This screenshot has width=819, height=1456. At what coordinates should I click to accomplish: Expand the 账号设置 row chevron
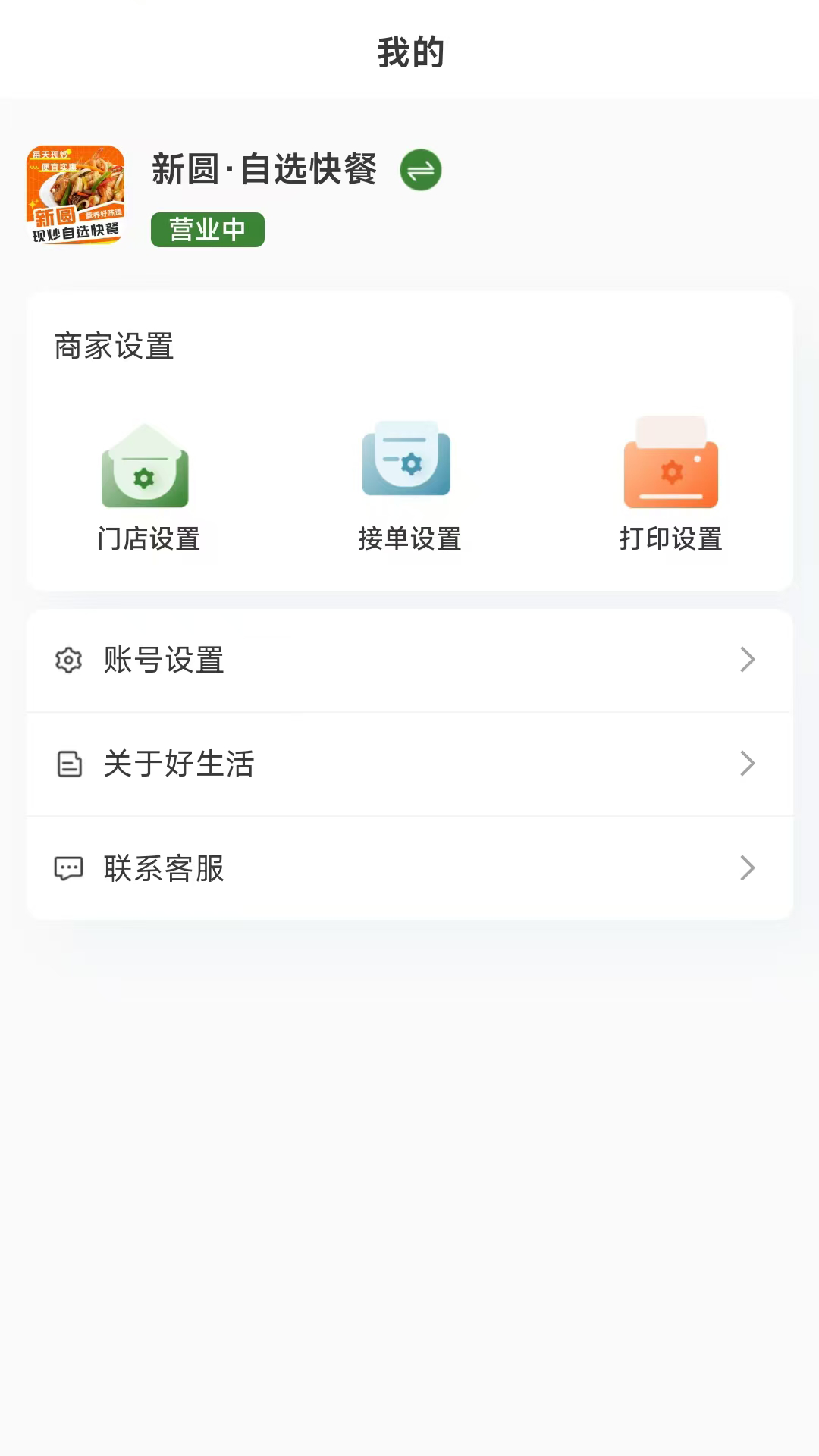pos(748,660)
